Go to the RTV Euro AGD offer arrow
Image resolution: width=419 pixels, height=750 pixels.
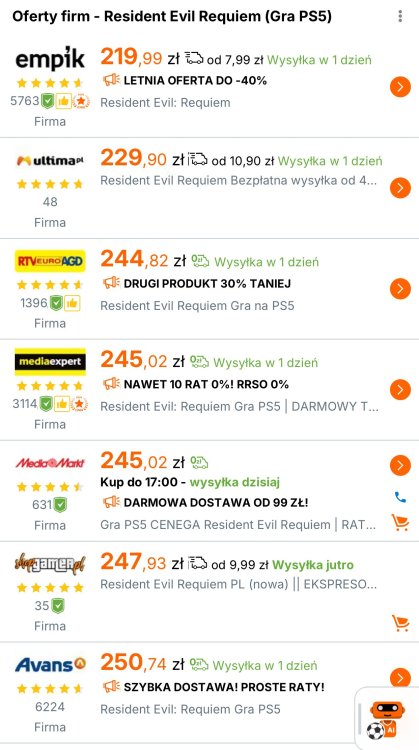pos(400,289)
